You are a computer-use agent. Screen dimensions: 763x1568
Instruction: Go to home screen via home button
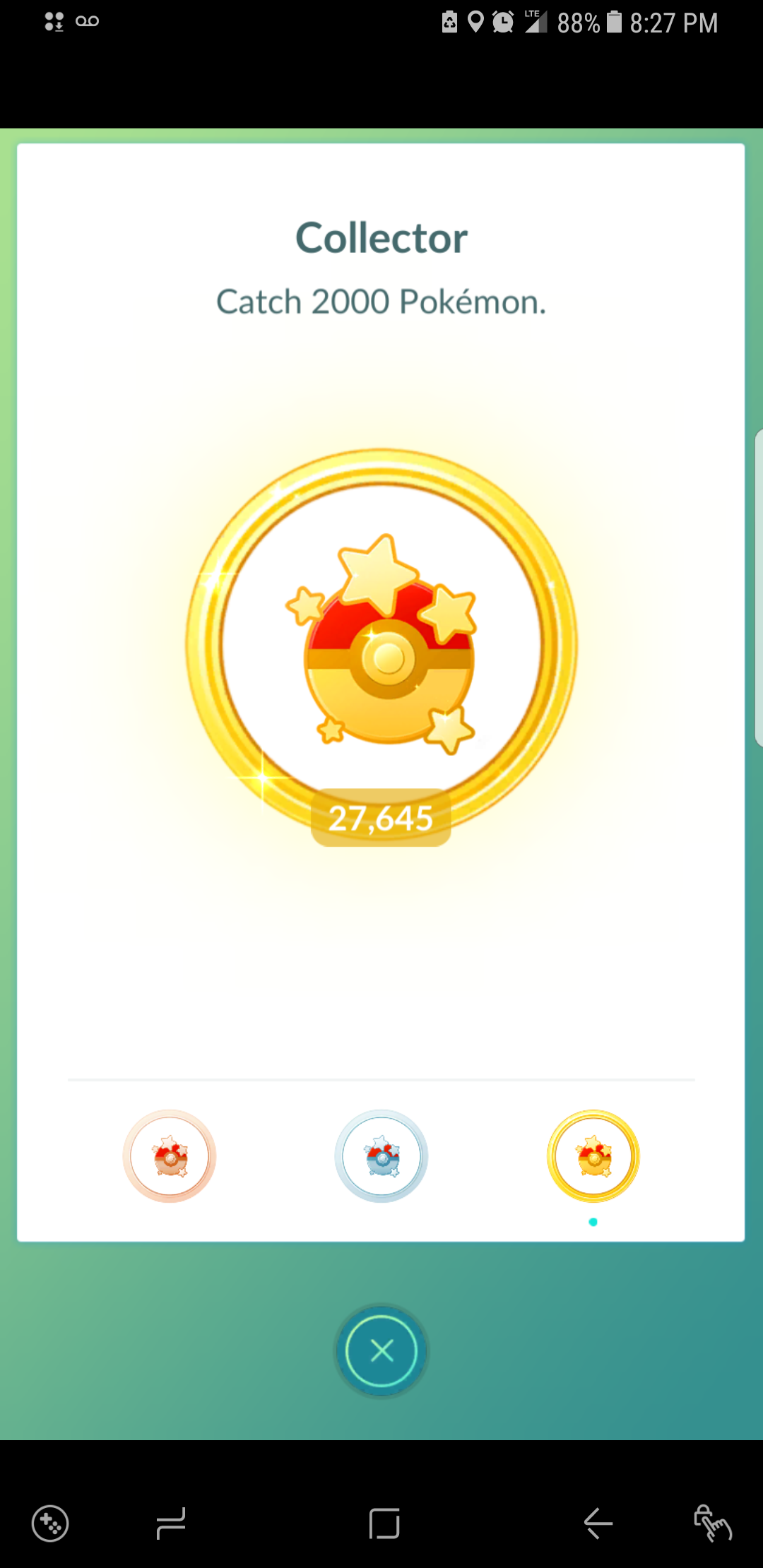point(384,1524)
